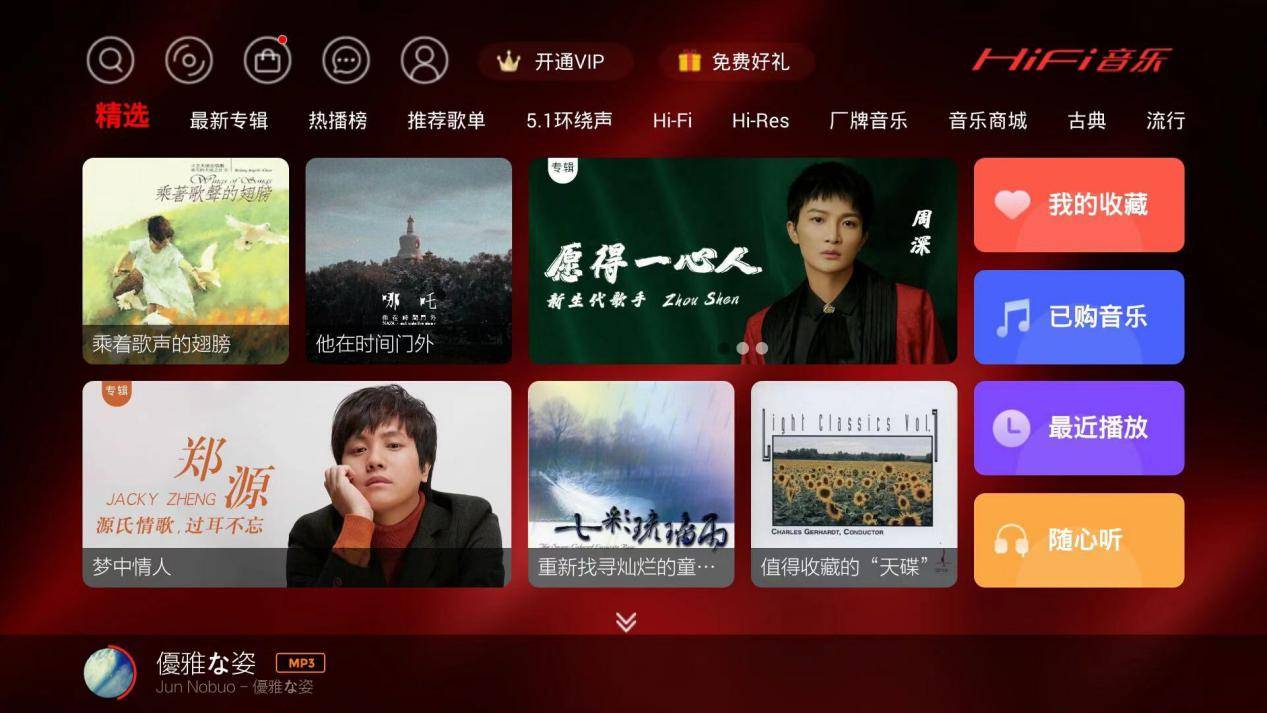1267x713 pixels.
Task: Open the search icon
Action: (110, 61)
